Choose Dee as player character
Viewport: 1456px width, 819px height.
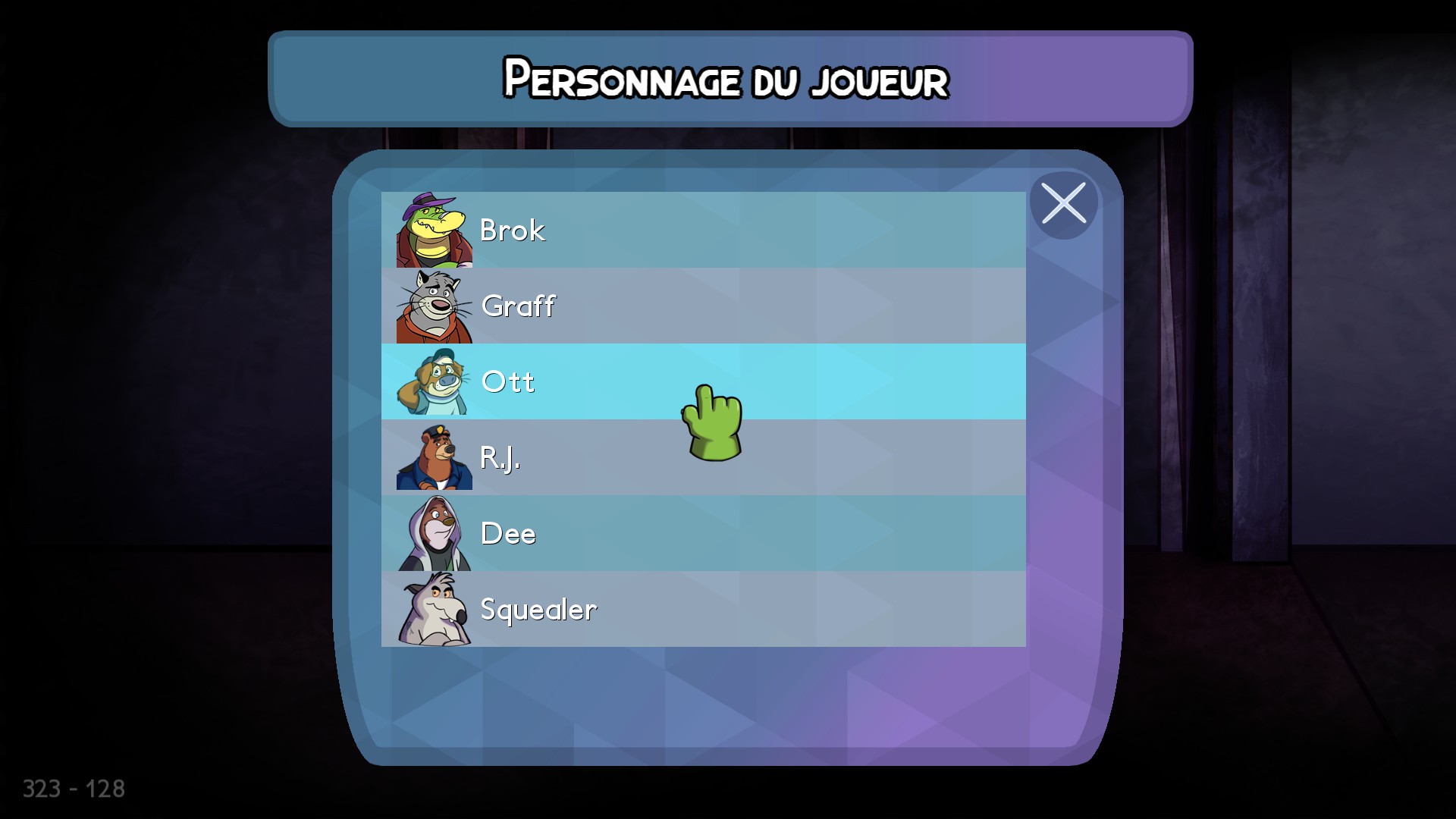[x=703, y=533]
